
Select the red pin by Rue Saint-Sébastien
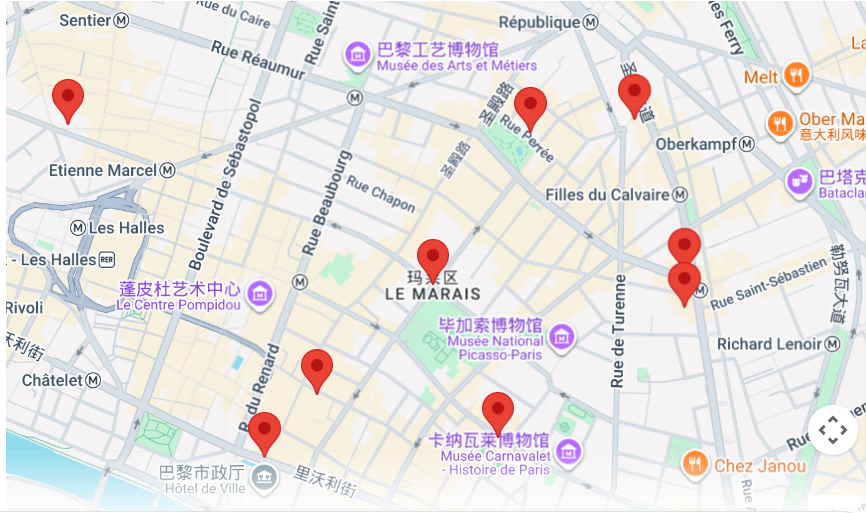[685, 281]
